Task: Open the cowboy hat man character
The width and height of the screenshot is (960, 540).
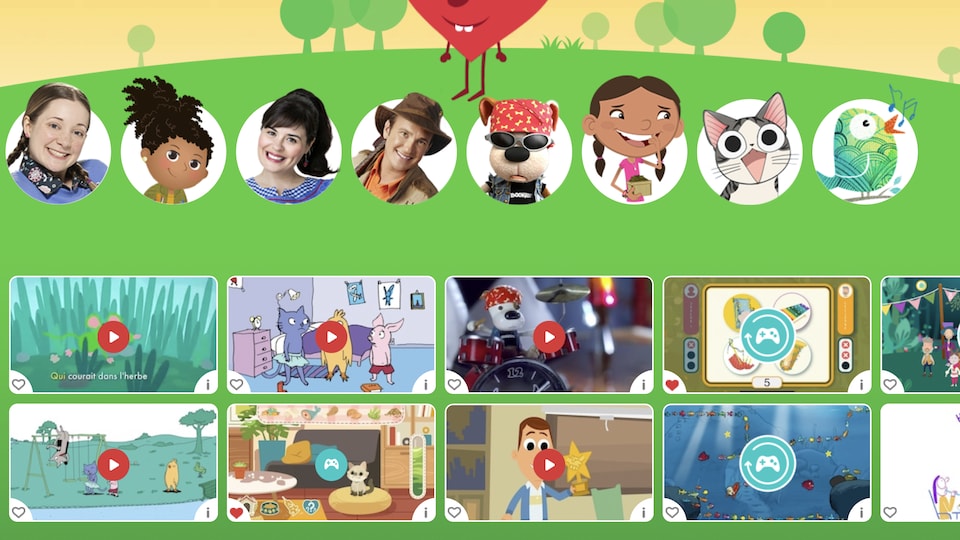Action: (404, 151)
